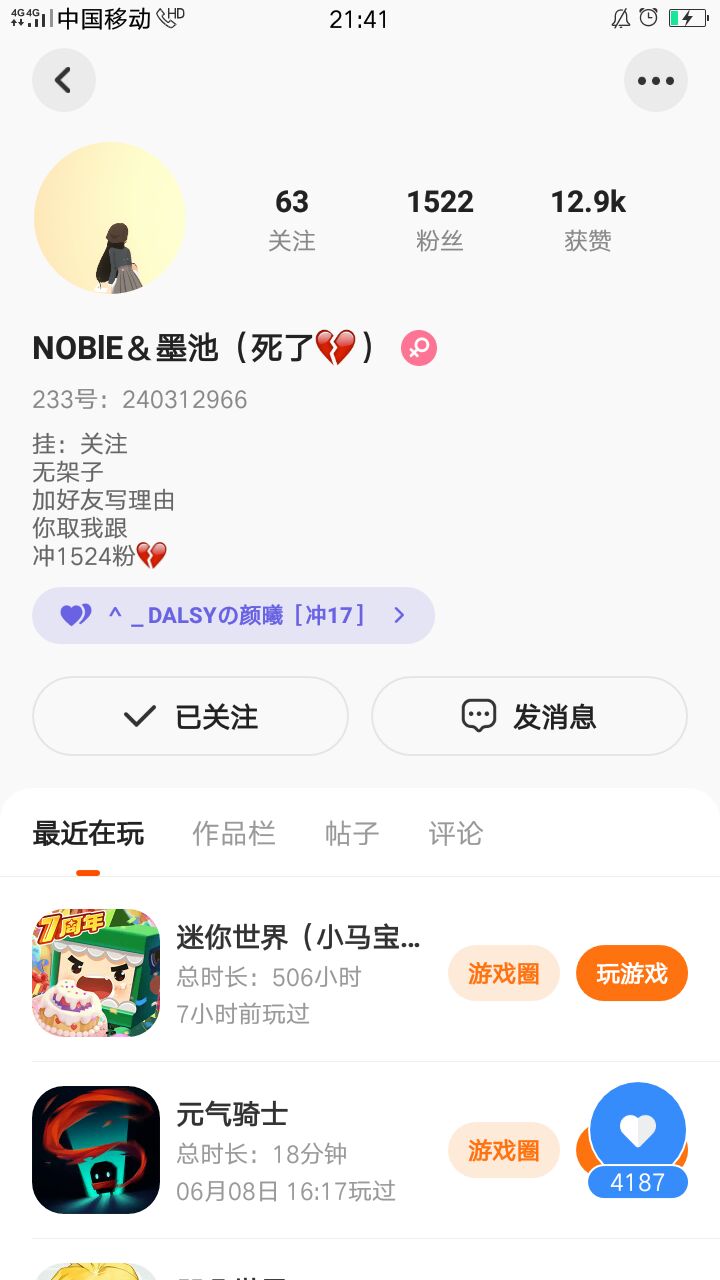Image resolution: width=720 pixels, height=1280 pixels.
Task: Open the profile avatar picture
Action: [110, 217]
